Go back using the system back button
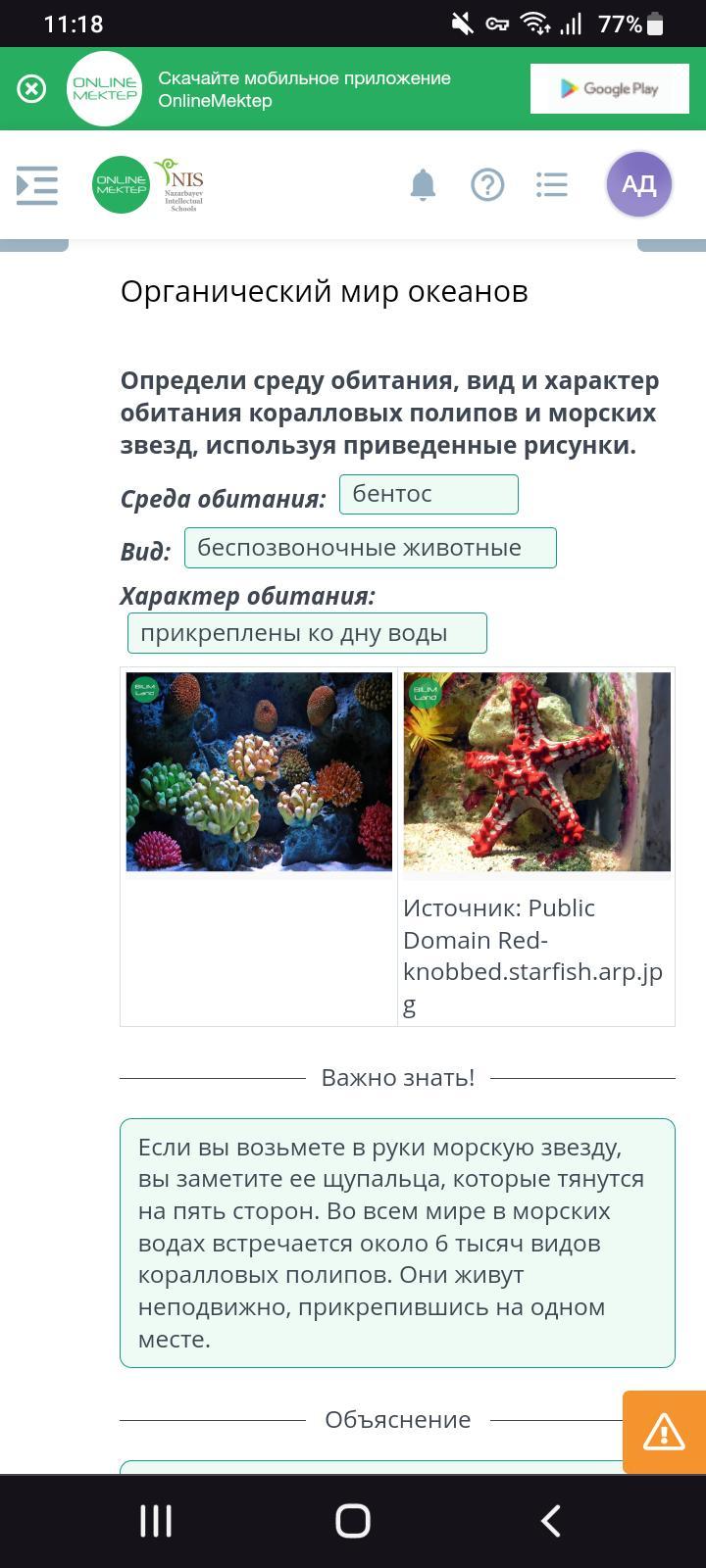Image resolution: width=706 pixels, height=1568 pixels. point(550,1521)
